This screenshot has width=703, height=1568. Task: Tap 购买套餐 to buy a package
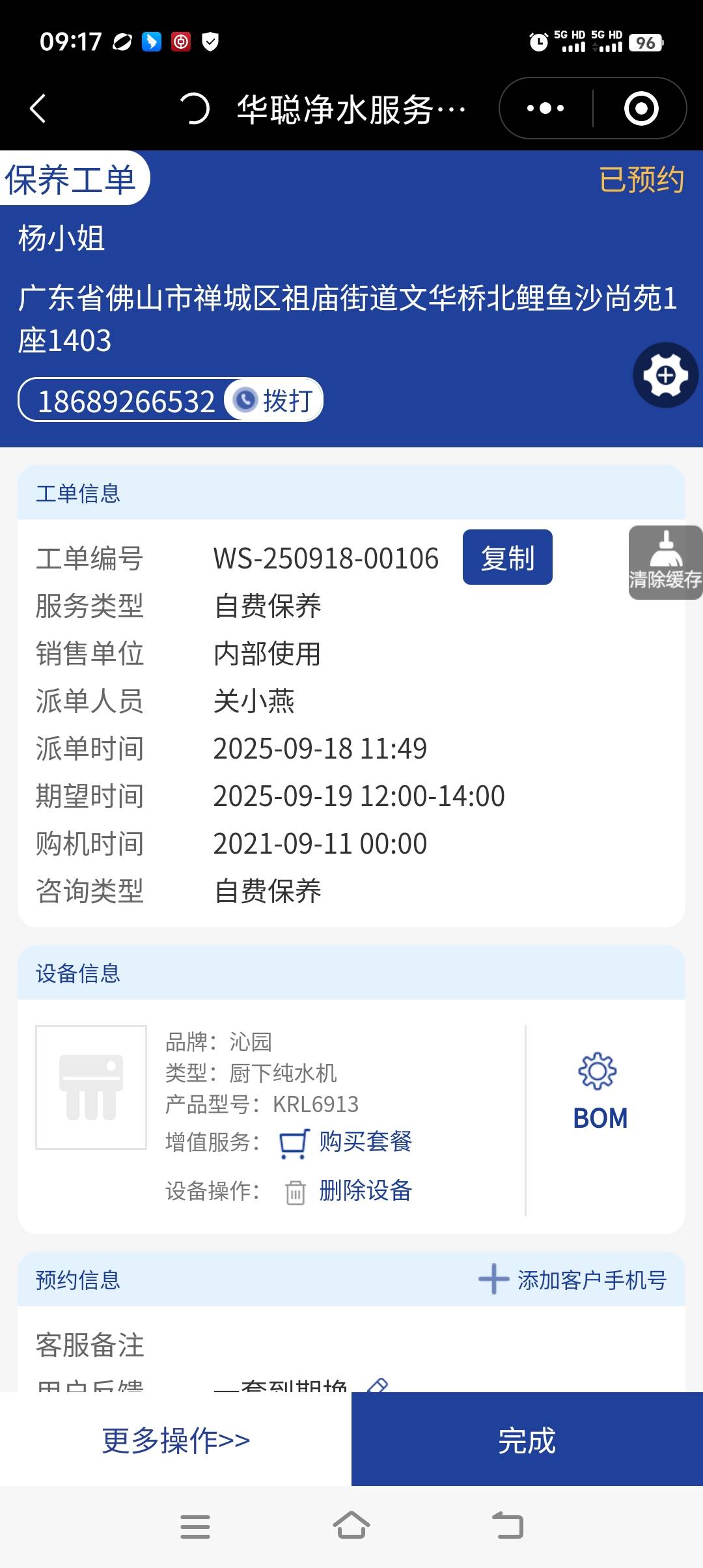(x=365, y=1142)
